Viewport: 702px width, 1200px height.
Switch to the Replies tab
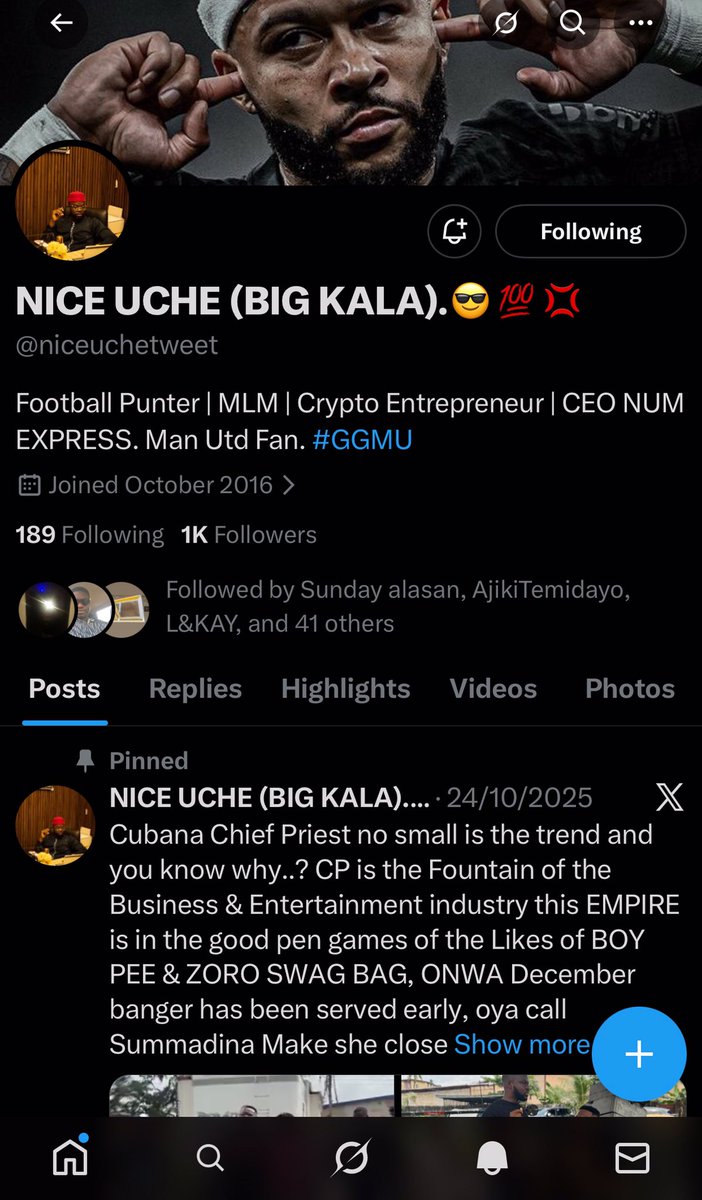[195, 689]
